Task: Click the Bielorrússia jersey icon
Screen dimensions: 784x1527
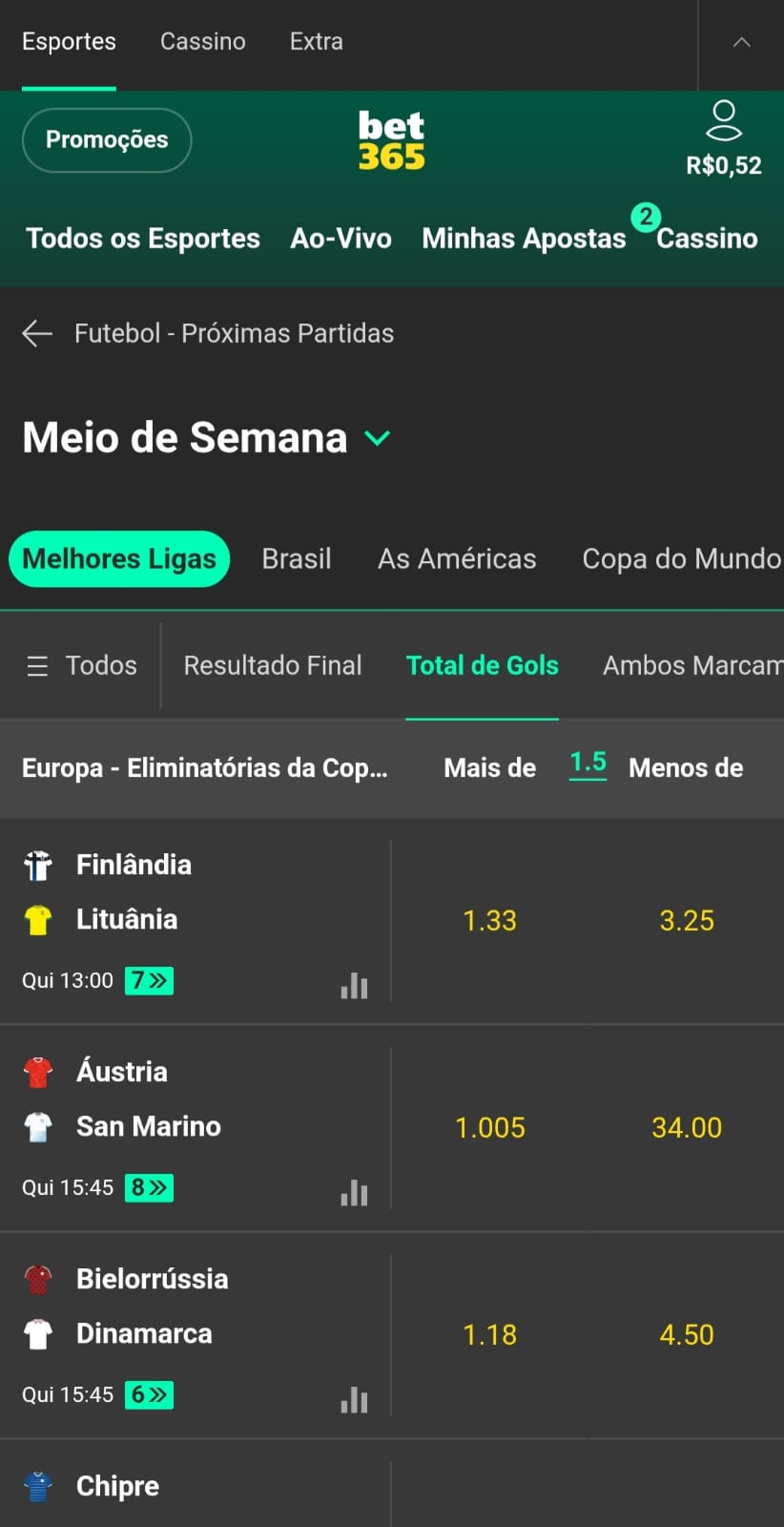Action: 38,1278
